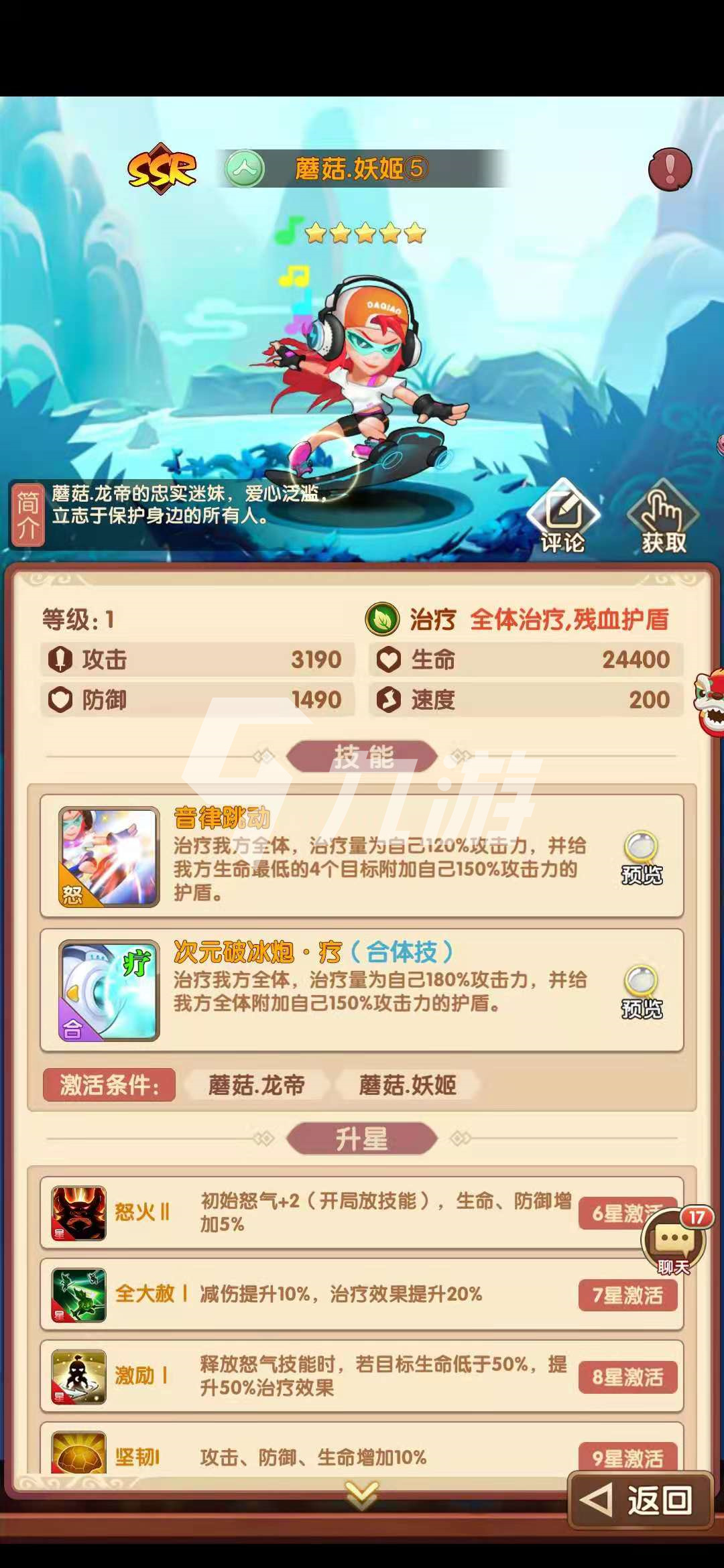Select the 蘑菇.妖姬 activation condition chip
Viewport: 724px width, 1568px height.
click(408, 1085)
